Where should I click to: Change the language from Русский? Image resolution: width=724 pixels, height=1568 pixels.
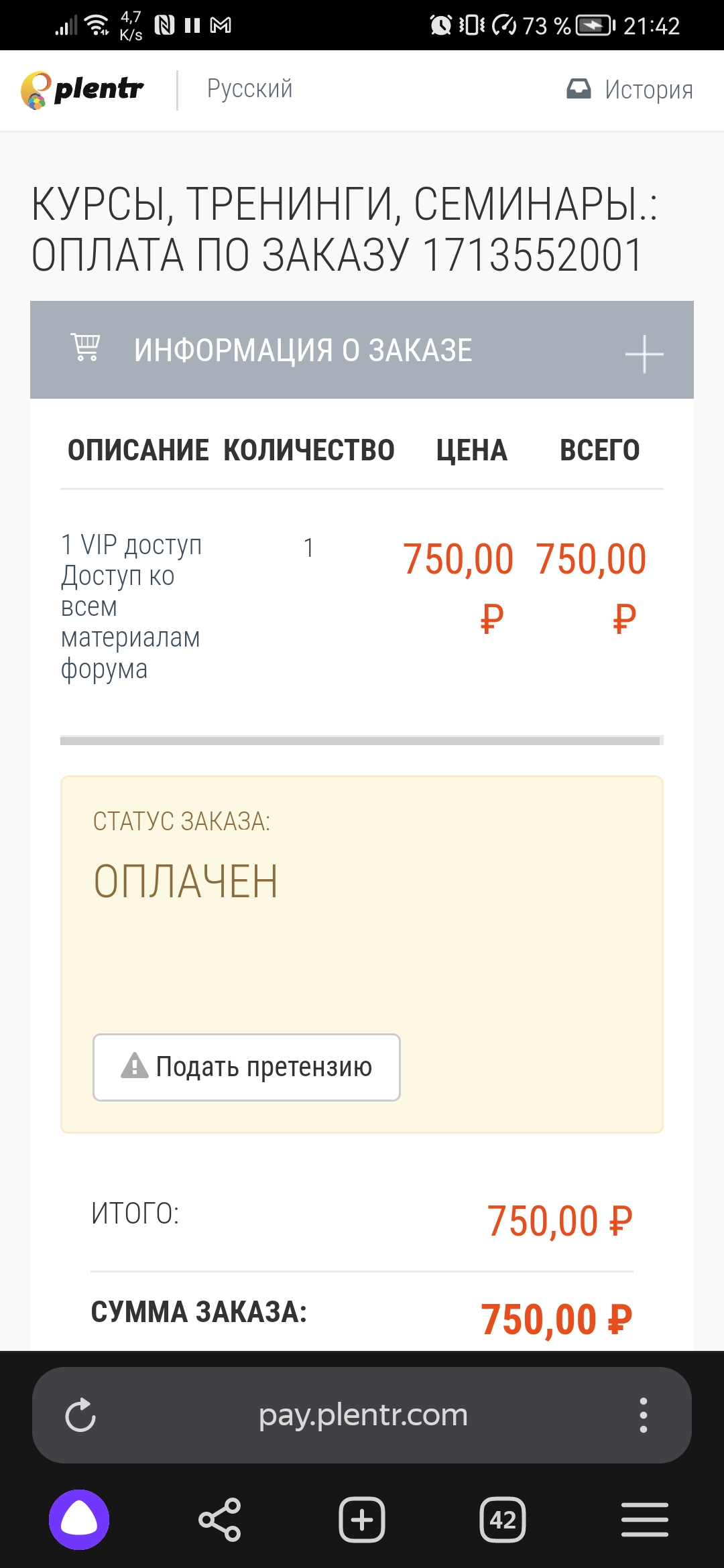[x=249, y=88]
